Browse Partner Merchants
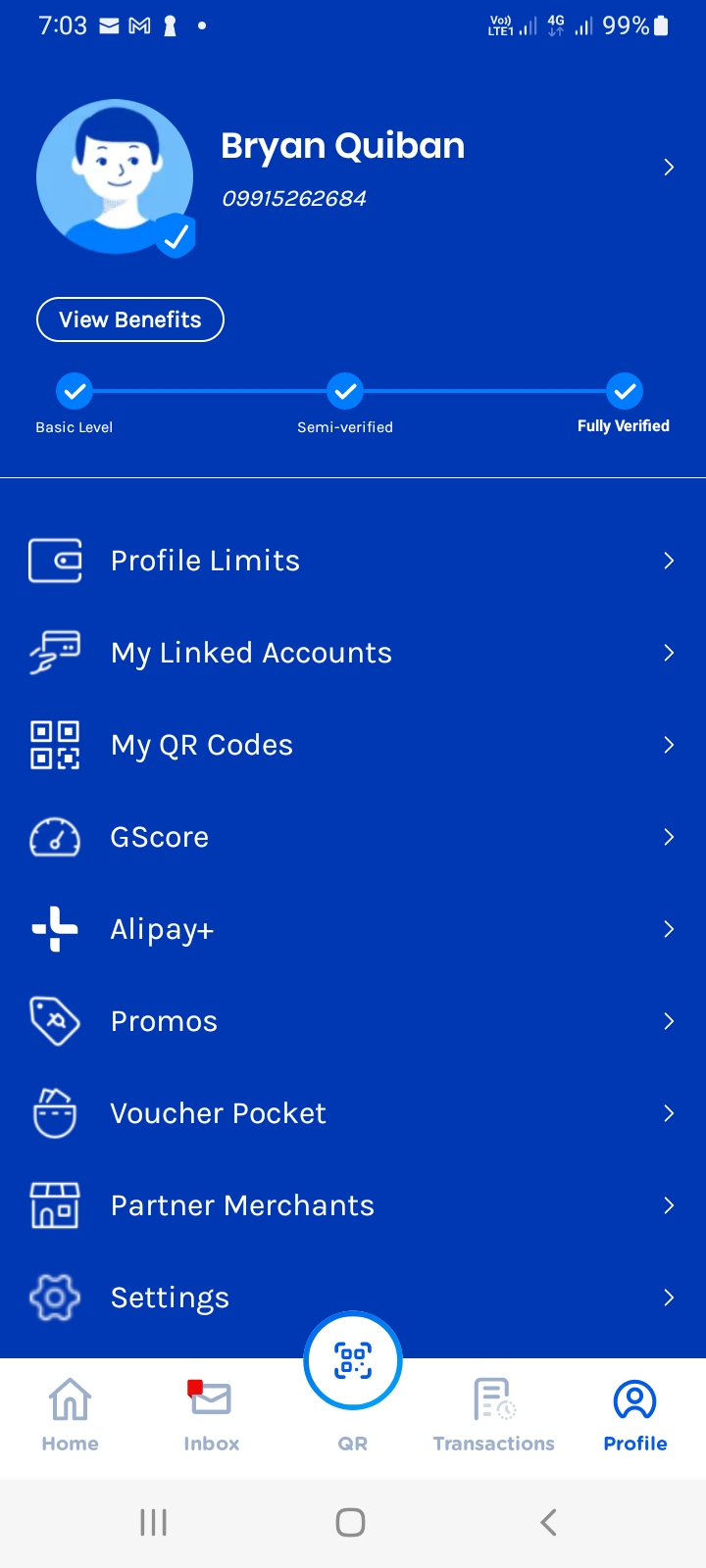Screen dimensions: 706x1568 (353, 1205)
